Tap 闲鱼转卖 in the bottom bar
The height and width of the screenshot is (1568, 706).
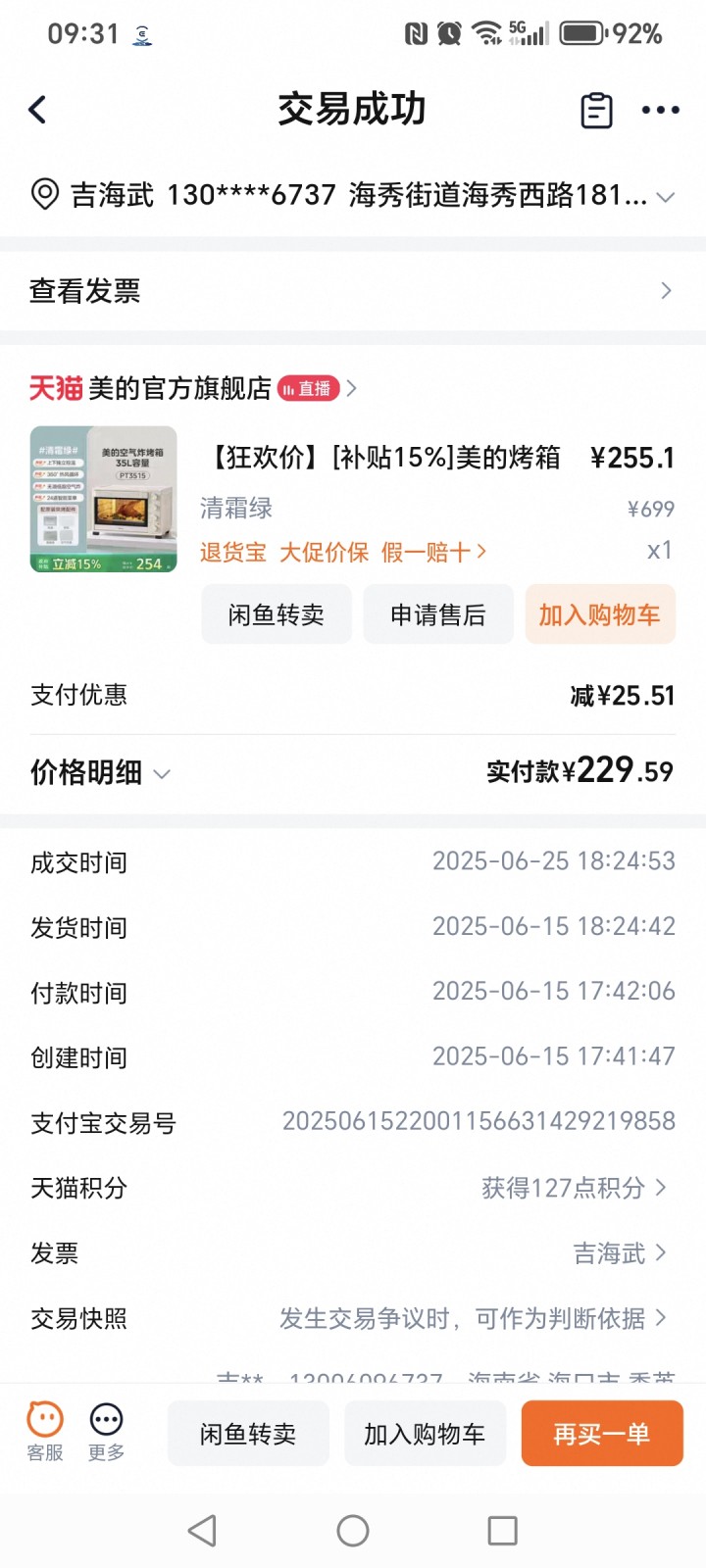pos(248,1434)
